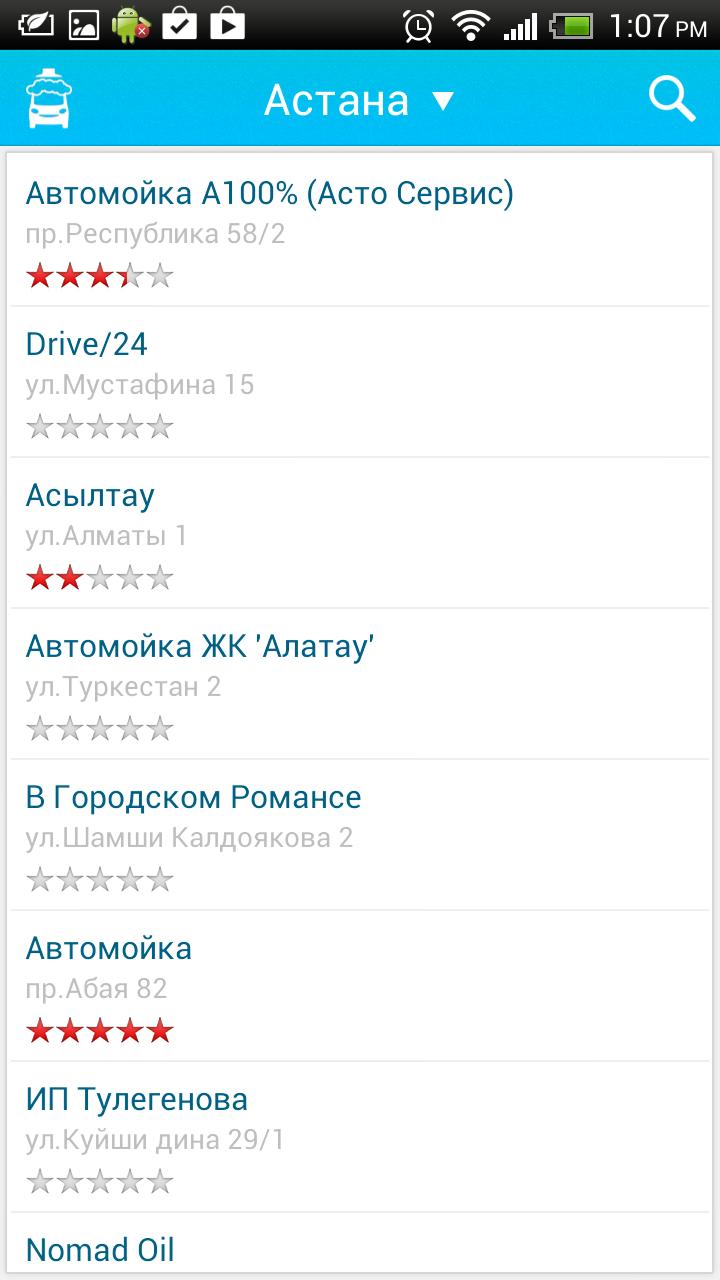
Task: Open the Nomad Oil entry
Action: (100, 1249)
